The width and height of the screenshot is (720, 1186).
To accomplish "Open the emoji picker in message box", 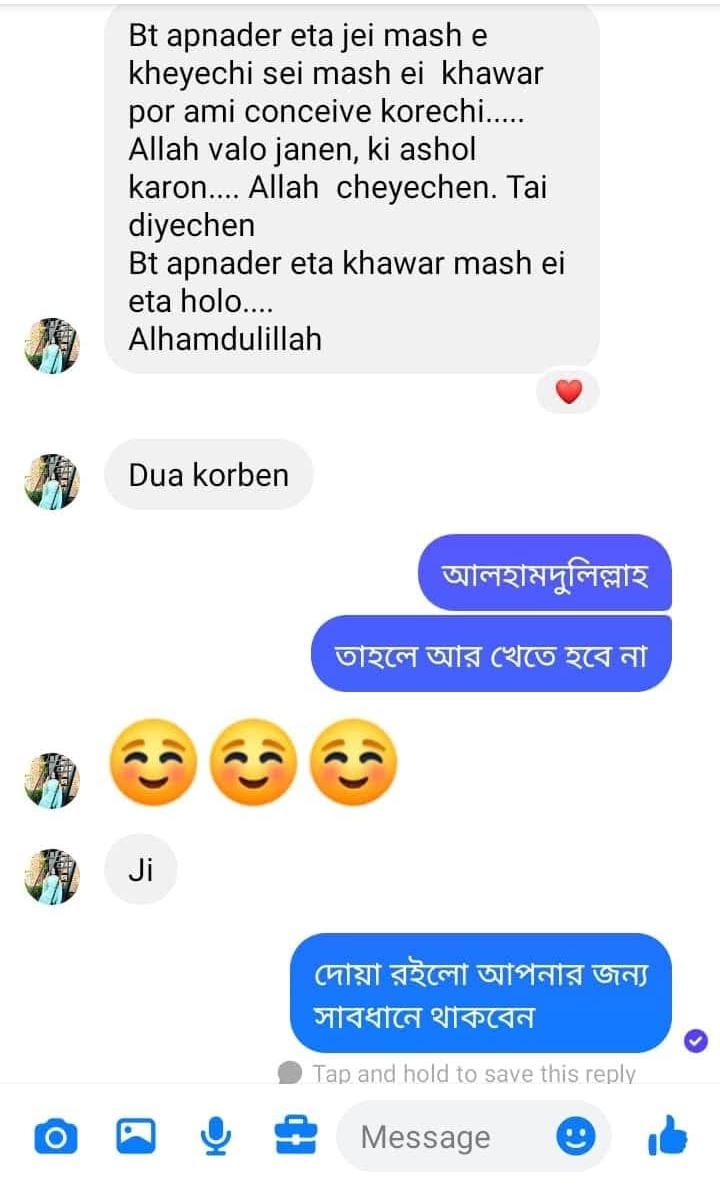I will coord(575,1136).
